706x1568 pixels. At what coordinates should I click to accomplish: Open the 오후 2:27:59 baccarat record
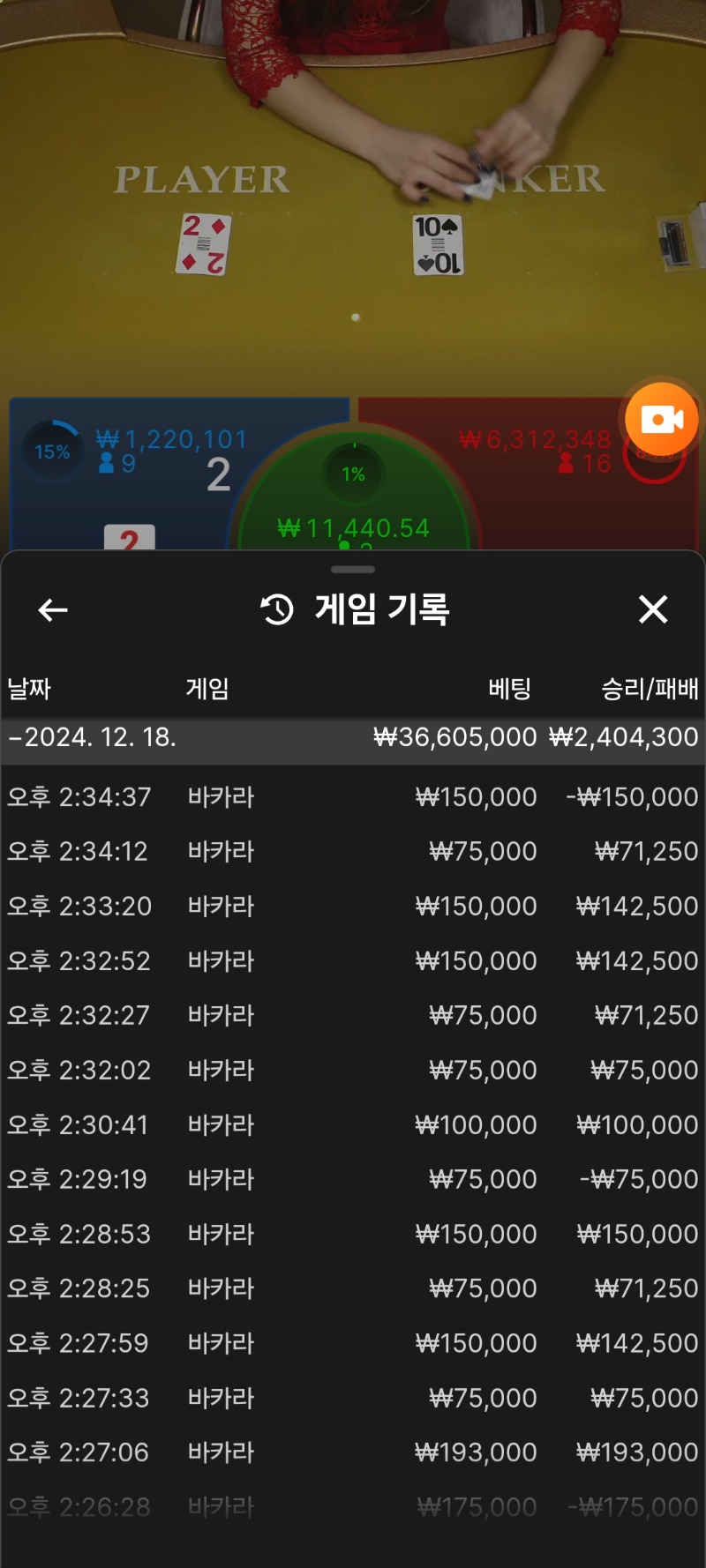tap(353, 1344)
